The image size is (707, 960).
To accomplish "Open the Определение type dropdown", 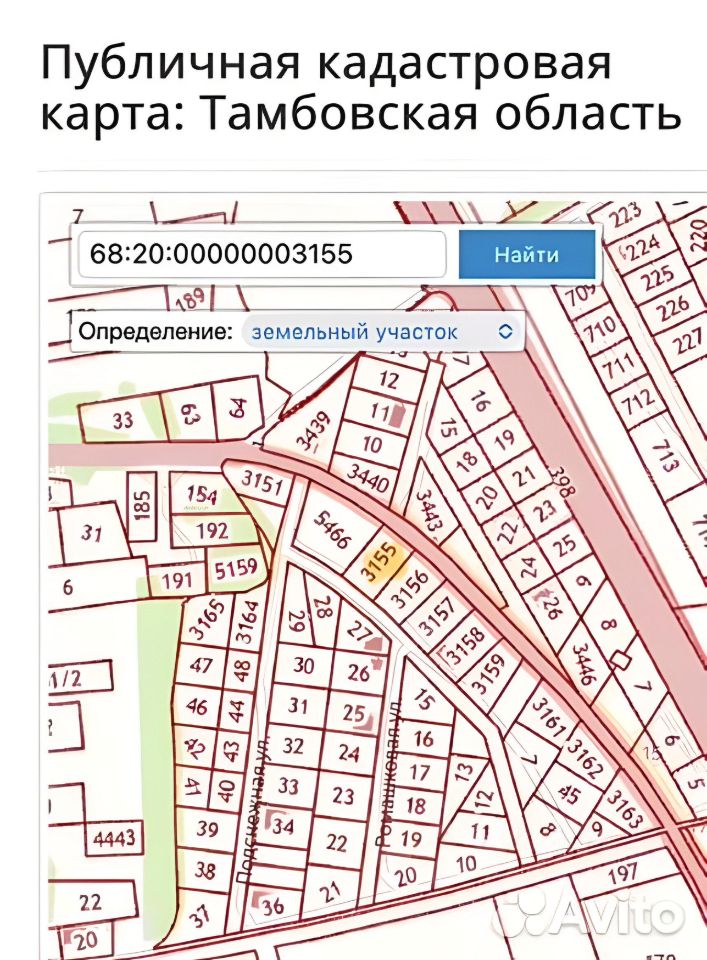I will (x=381, y=331).
